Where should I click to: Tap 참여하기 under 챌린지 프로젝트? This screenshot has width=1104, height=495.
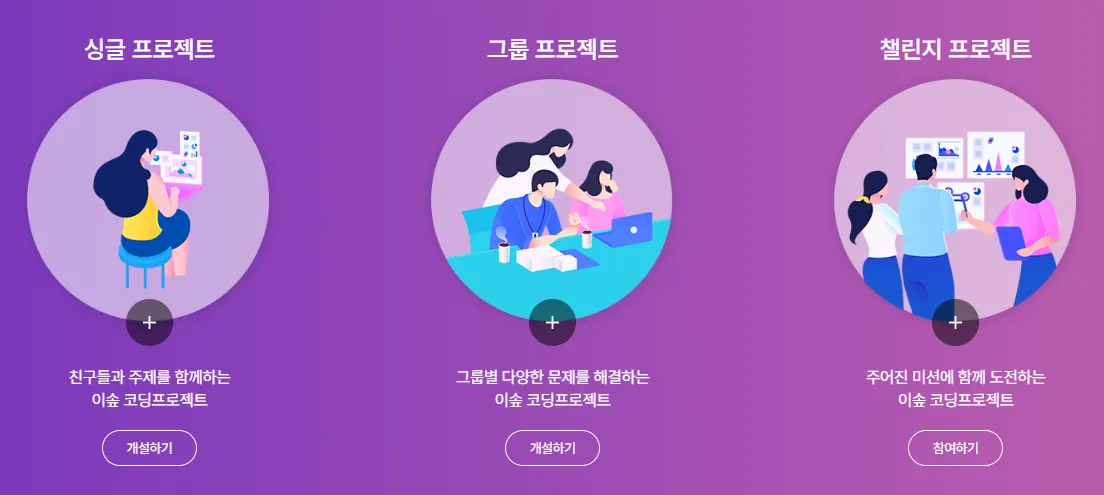[955, 448]
